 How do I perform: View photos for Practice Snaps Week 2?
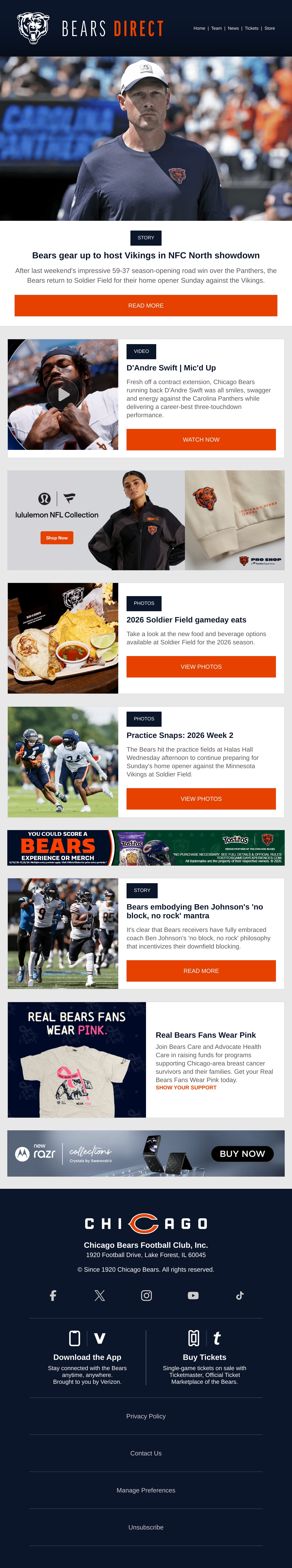pyautogui.click(x=201, y=799)
